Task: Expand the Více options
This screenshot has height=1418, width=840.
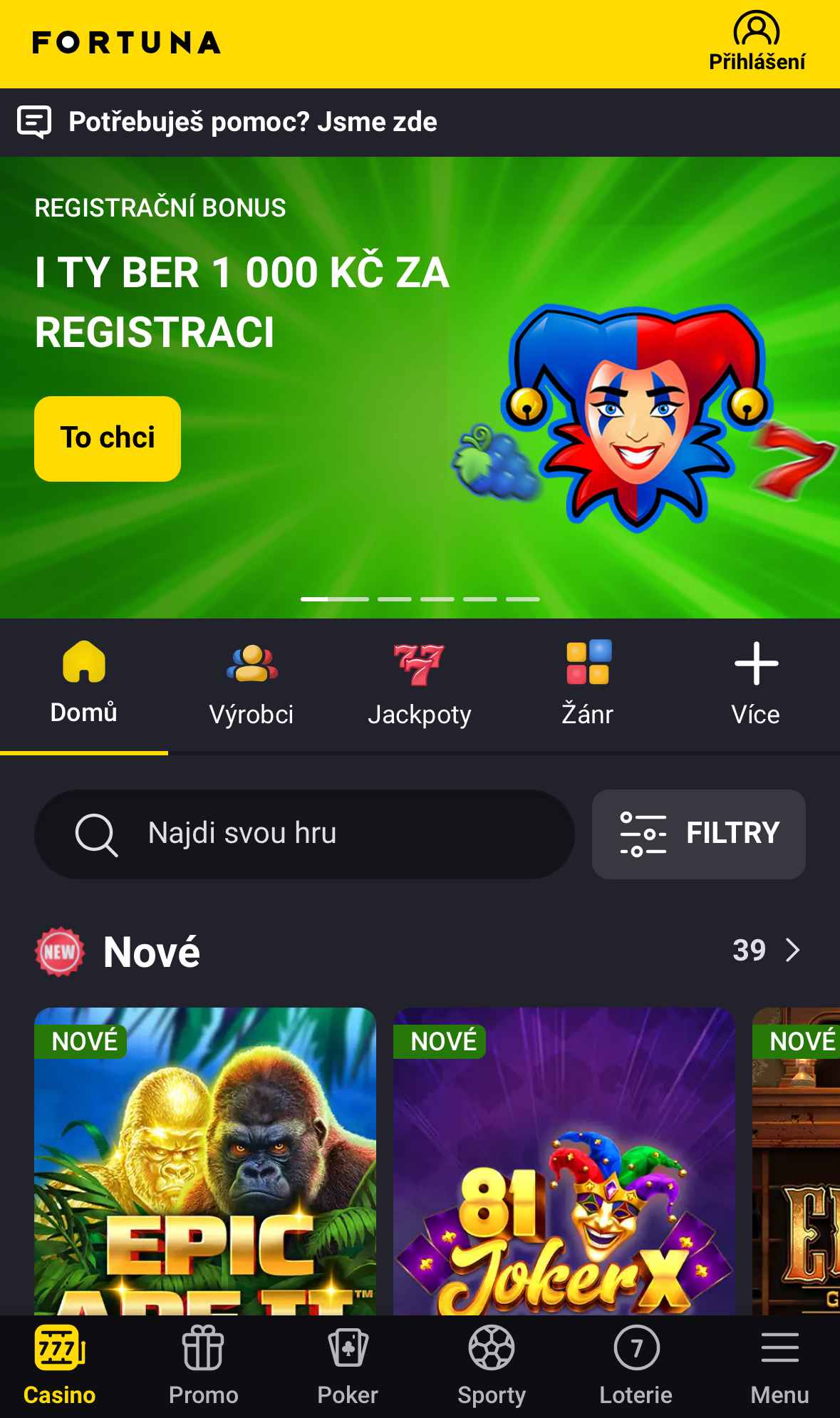Action: 756,685
